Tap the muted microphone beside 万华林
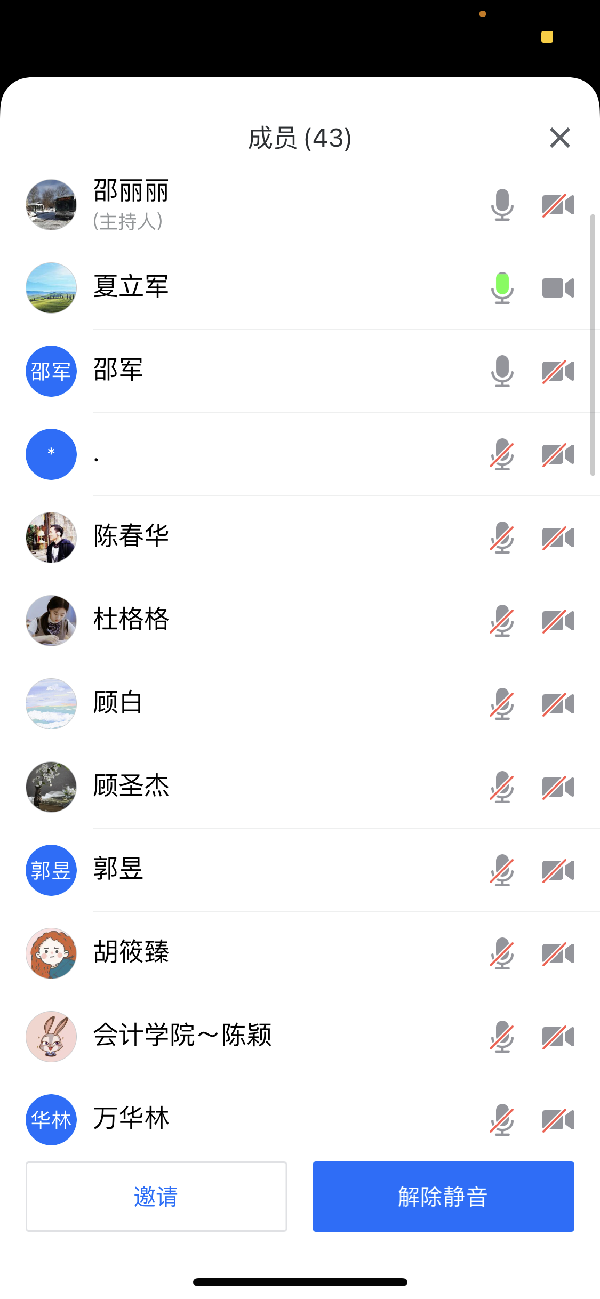The height and width of the screenshot is (1299, 600). pos(502,1119)
